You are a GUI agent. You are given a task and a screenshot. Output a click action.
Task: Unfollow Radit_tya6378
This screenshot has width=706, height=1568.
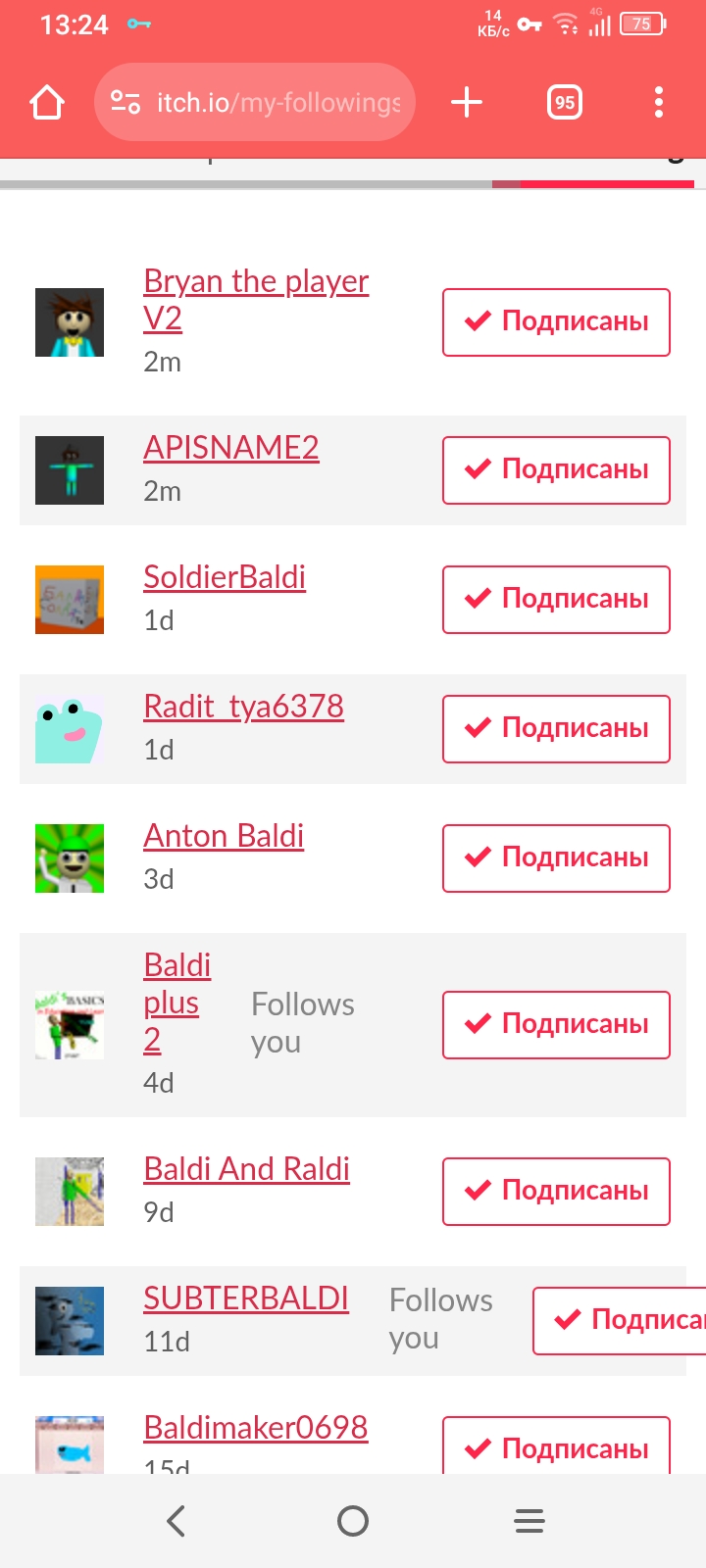[556, 729]
